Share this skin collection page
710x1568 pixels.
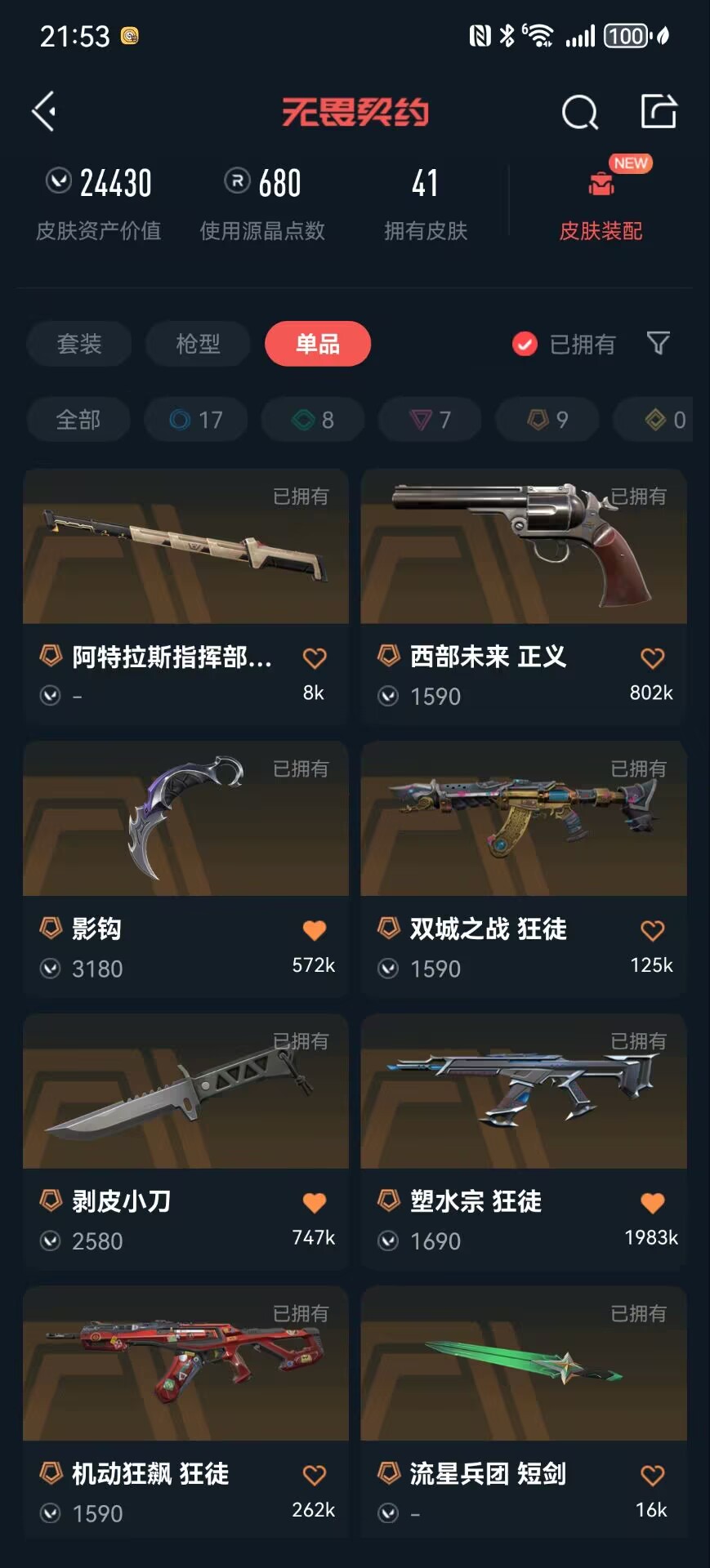coord(659,112)
